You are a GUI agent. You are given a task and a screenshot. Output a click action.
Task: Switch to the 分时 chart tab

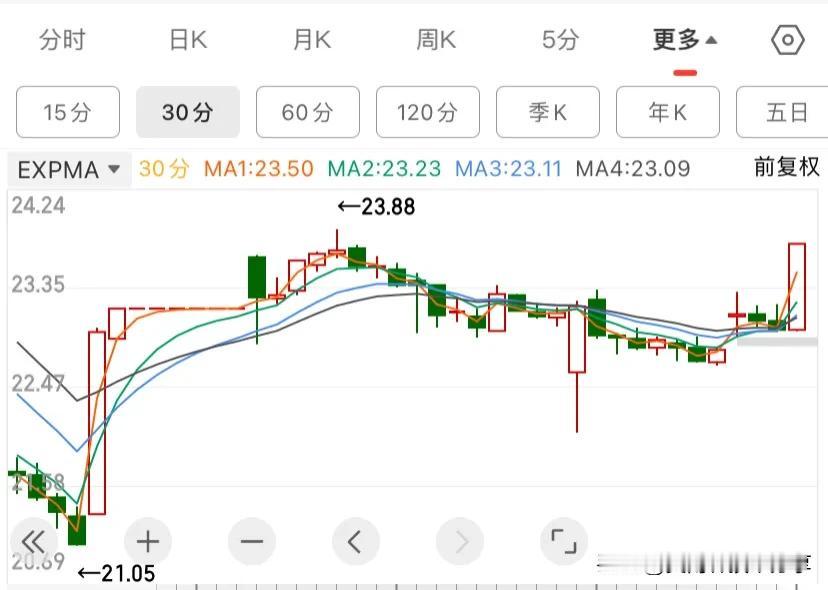coord(62,40)
